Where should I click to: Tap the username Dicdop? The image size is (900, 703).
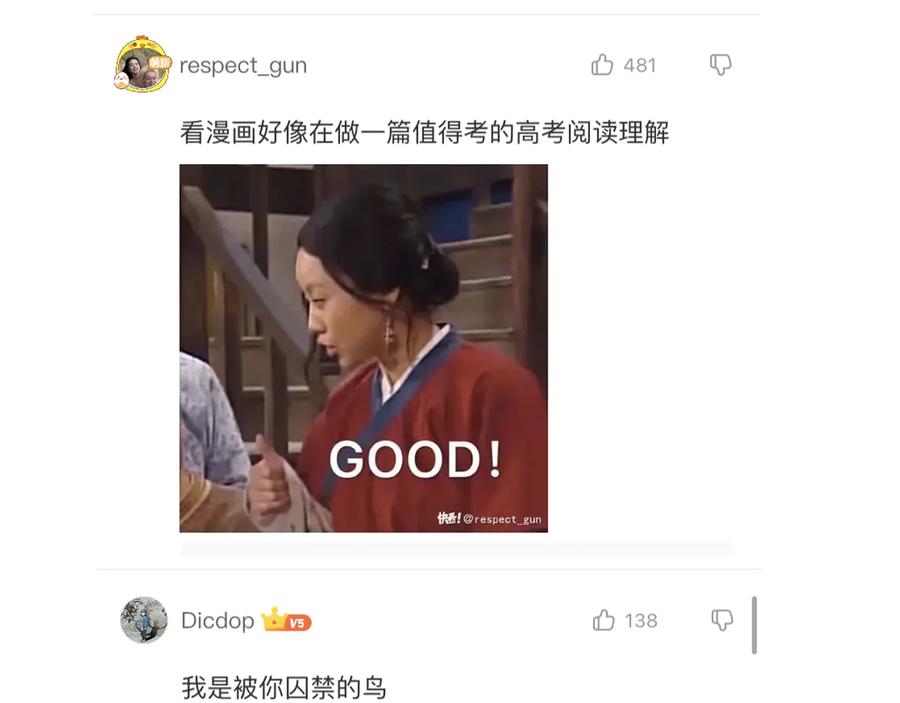tap(218, 620)
